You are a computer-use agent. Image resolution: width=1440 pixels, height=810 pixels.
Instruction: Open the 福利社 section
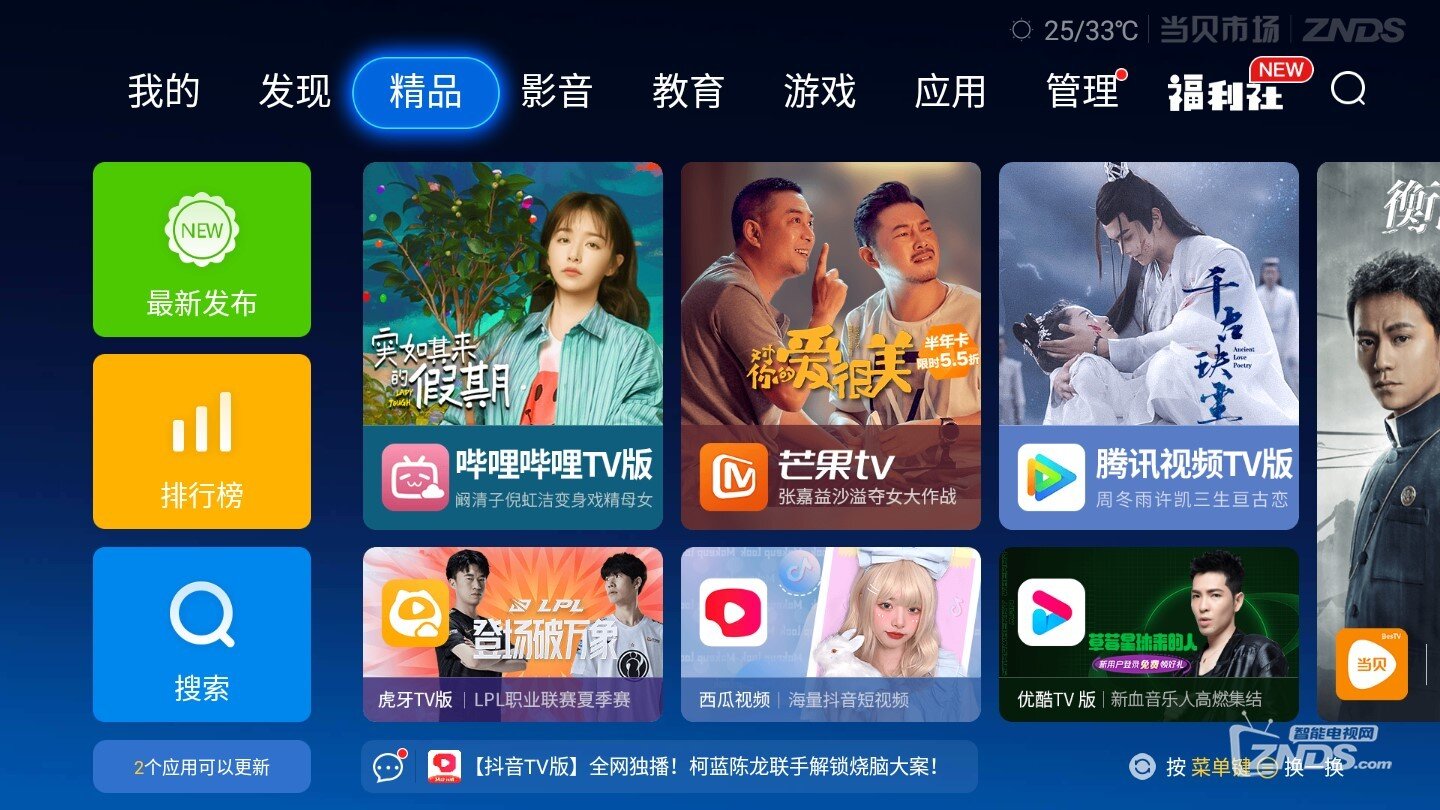tap(1226, 92)
